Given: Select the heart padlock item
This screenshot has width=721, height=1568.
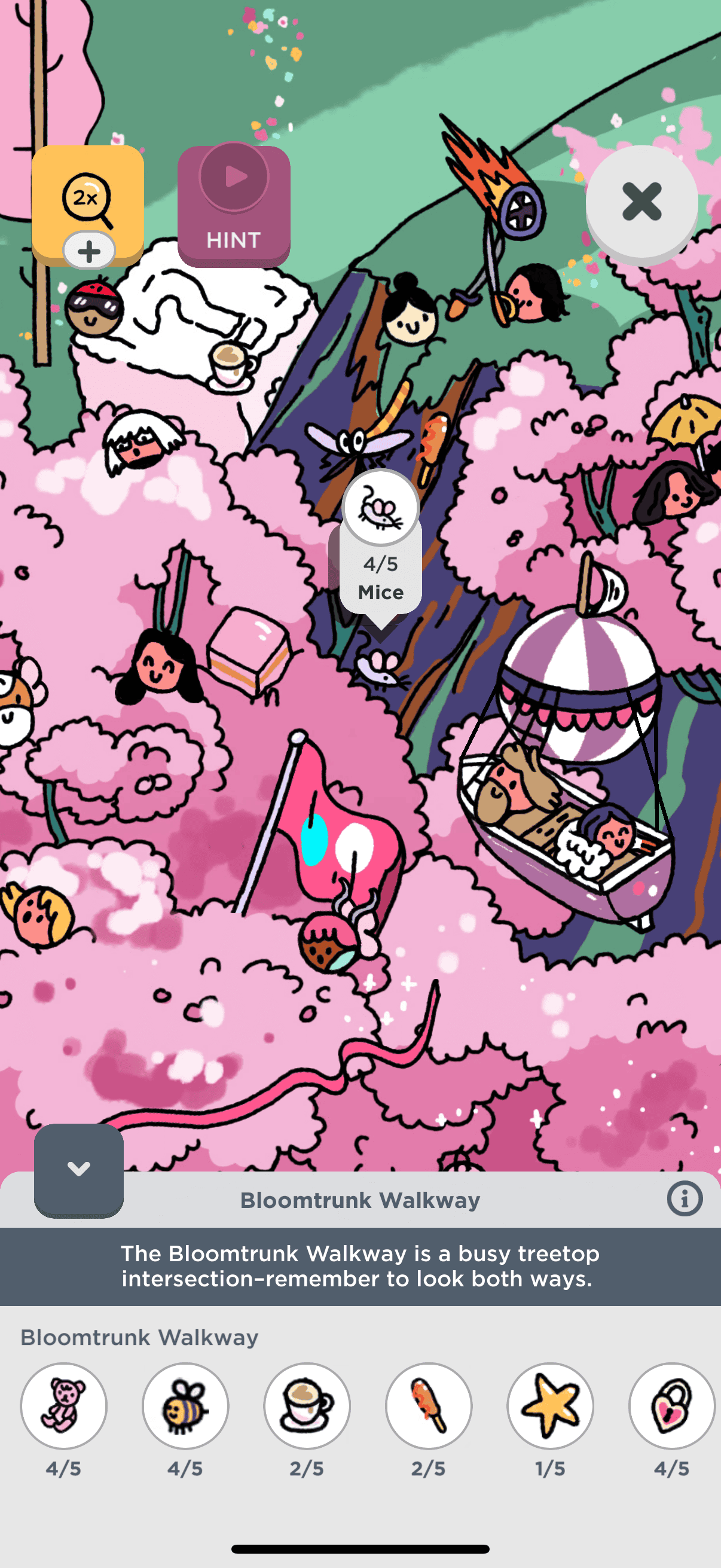Looking at the screenshot, I should click(x=671, y=1405).
